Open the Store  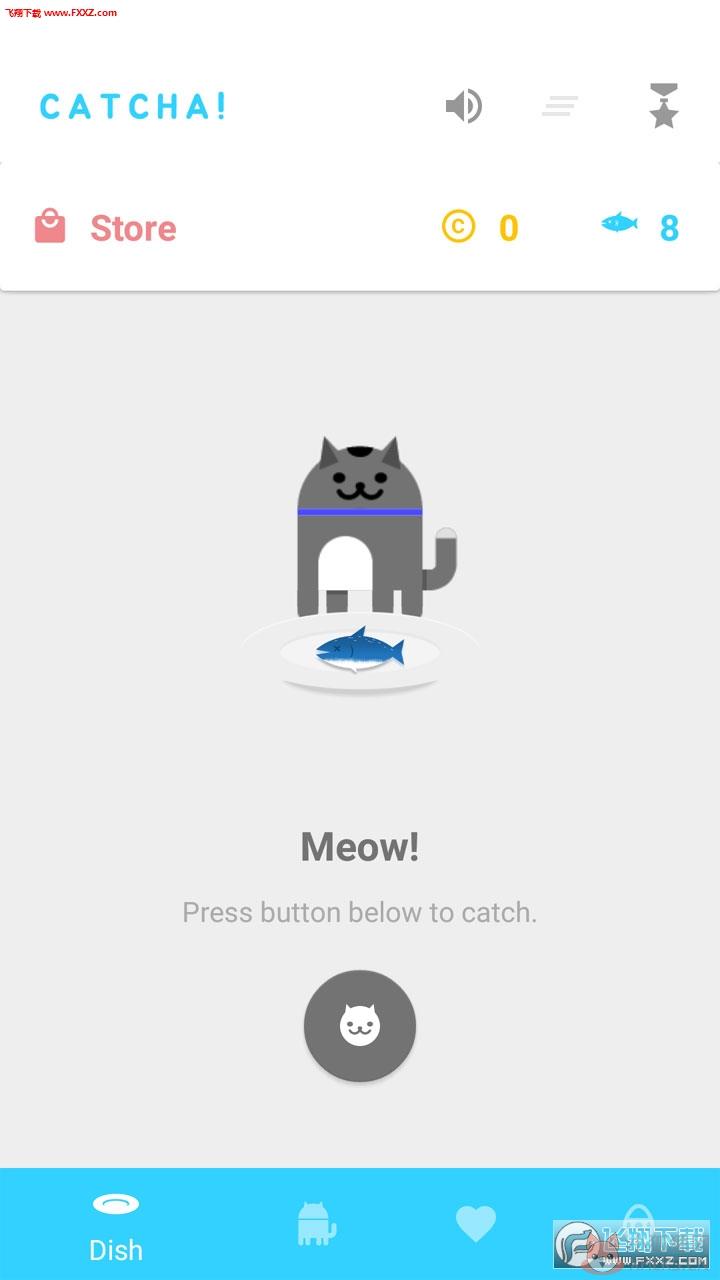(x=105, y=228)
